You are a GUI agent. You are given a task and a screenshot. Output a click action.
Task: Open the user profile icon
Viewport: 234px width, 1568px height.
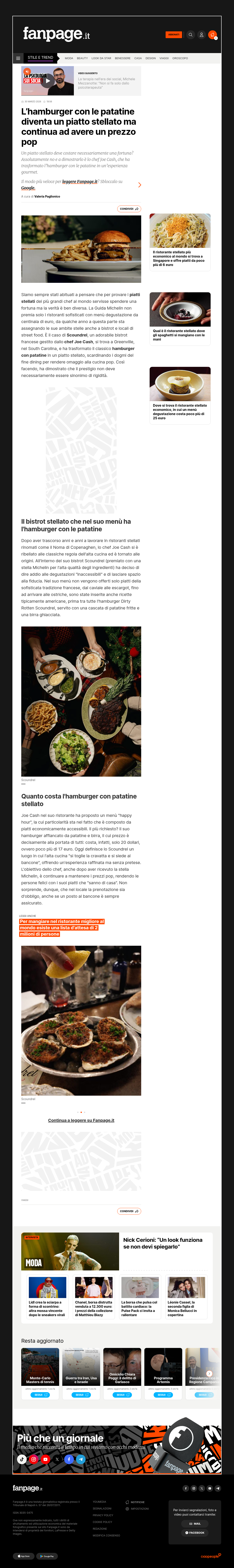201,35
